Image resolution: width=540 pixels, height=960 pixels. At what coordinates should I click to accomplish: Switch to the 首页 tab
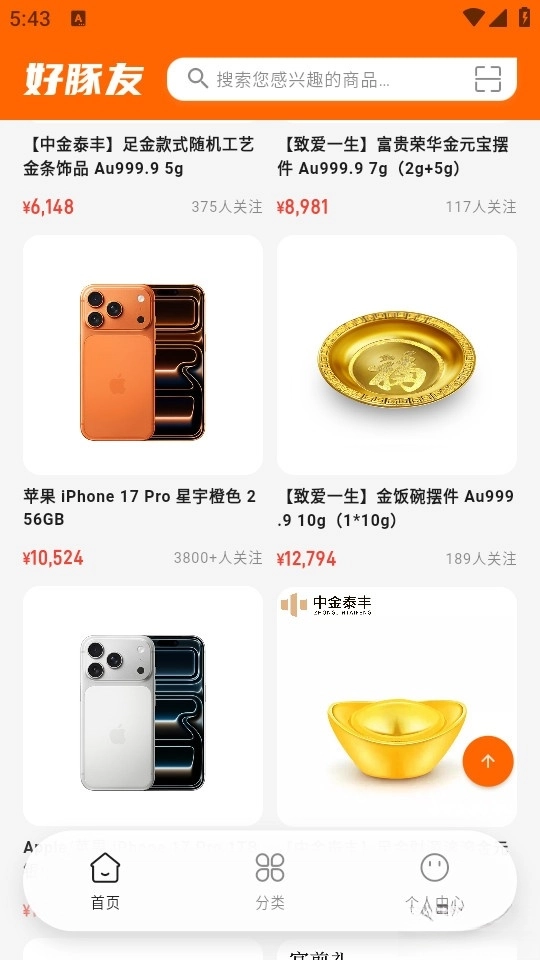point(105,881)
